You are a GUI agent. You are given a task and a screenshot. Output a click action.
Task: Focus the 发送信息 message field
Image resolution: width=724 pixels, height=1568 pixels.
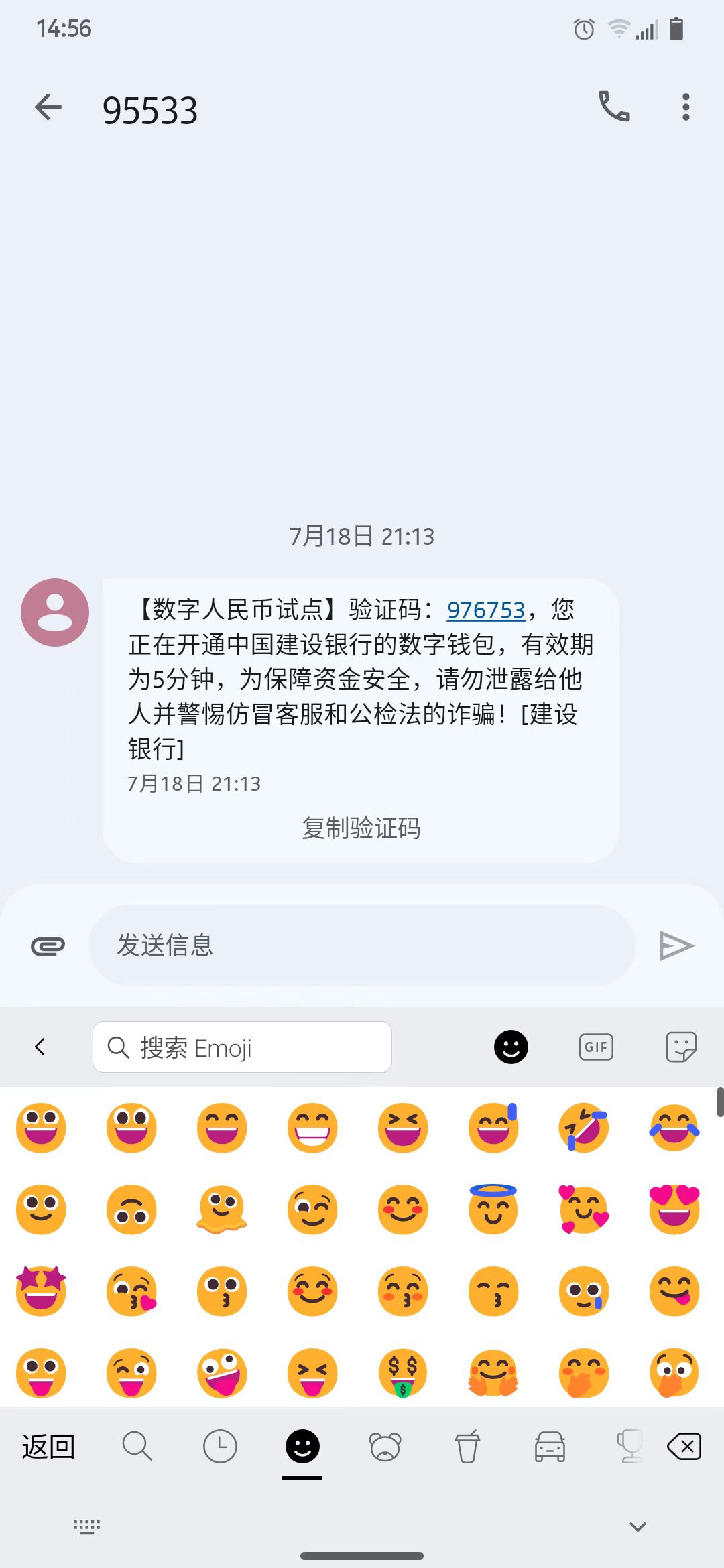click(362, 945)
